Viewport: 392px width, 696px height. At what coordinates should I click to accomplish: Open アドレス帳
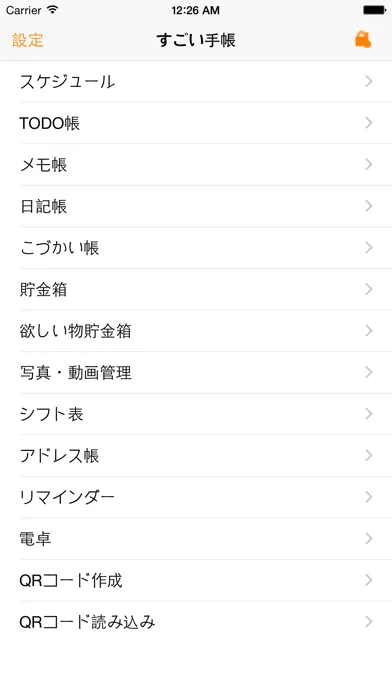[196, 456]
